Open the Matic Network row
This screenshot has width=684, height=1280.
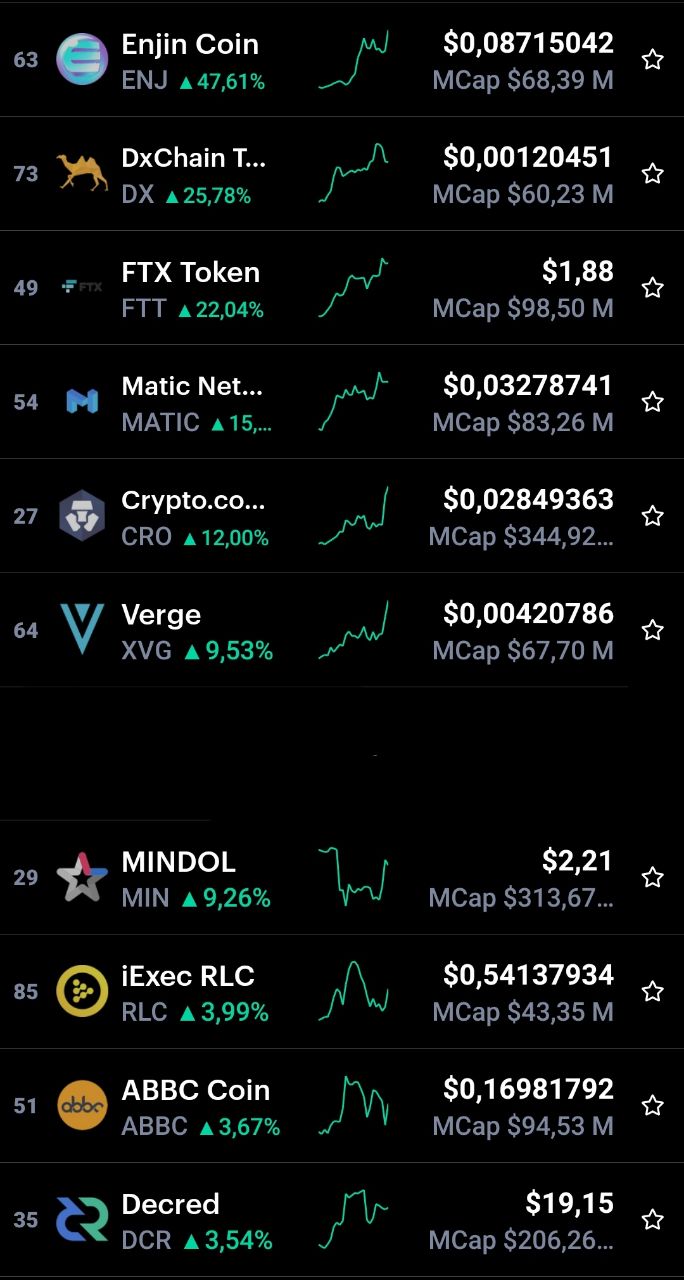click(342, 402)
